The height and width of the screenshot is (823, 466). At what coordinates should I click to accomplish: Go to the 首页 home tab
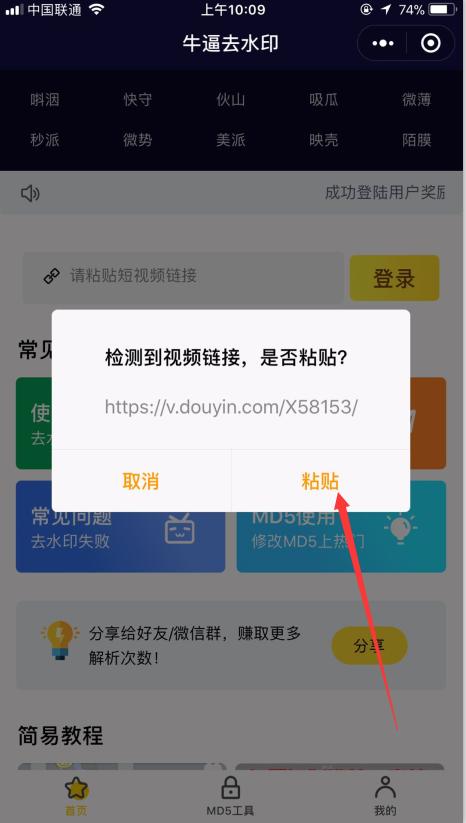(77, 796)
